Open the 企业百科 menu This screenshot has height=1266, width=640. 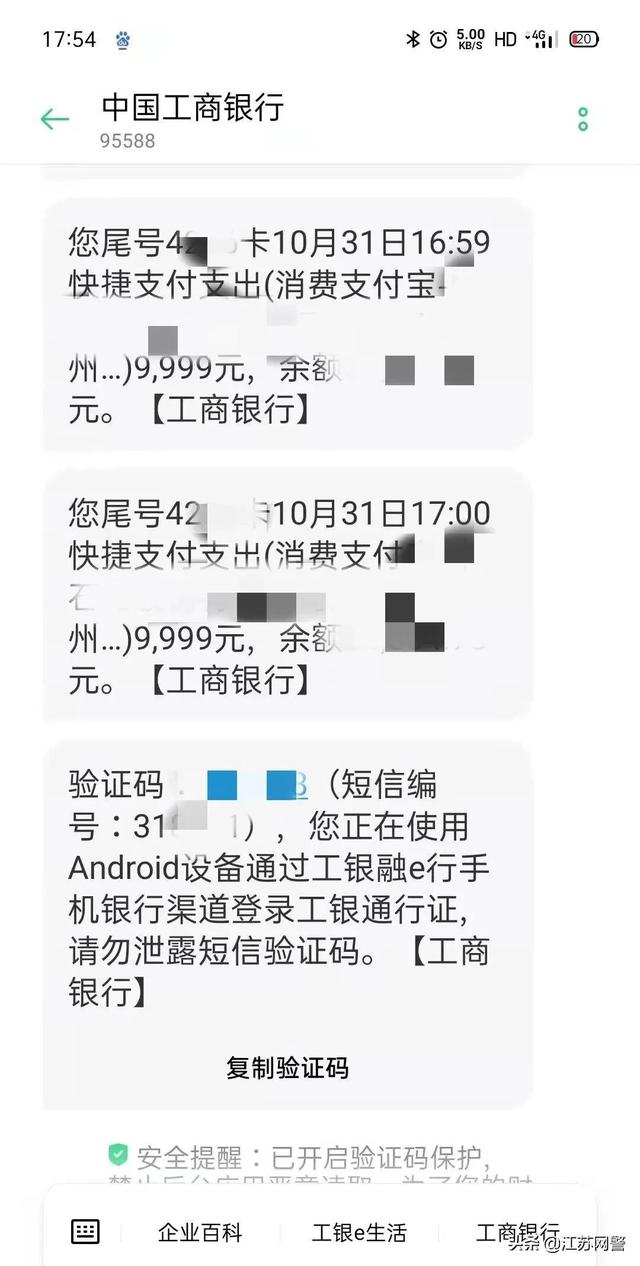[200, 1232]
